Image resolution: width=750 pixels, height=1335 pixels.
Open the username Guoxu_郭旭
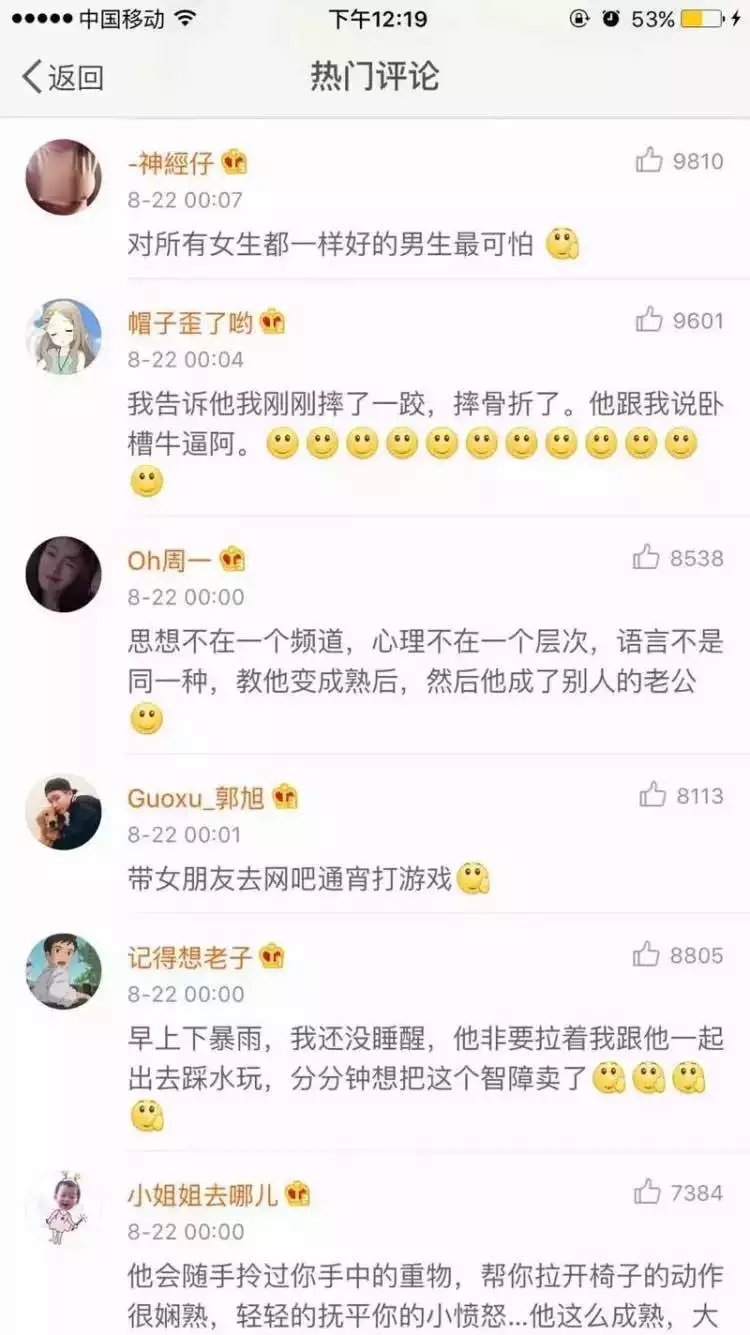tap(196, 798)
